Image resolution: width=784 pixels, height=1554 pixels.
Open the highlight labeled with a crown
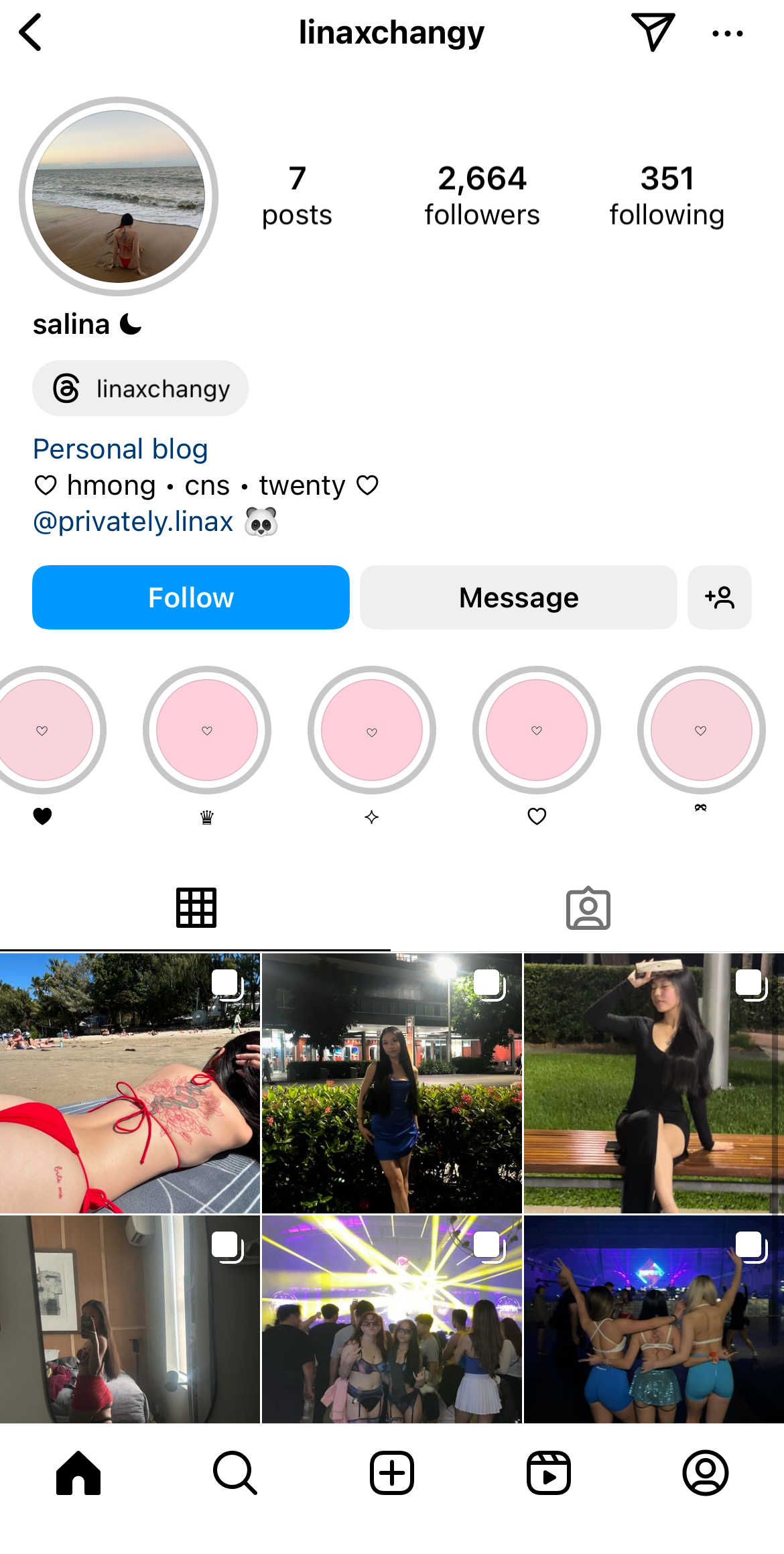point(207,731)
